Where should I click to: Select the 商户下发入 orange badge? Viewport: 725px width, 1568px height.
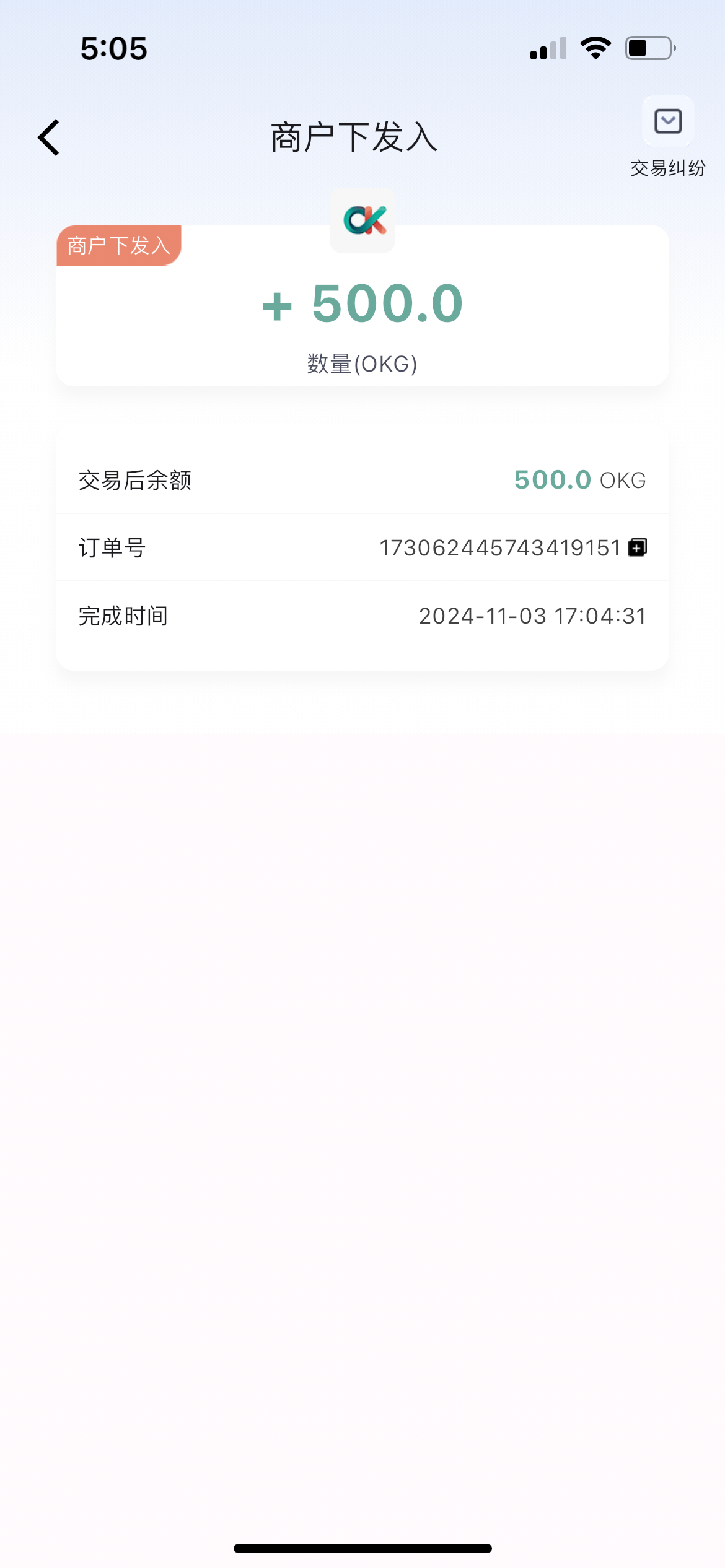pyautogui.click(x=118, y=246)
